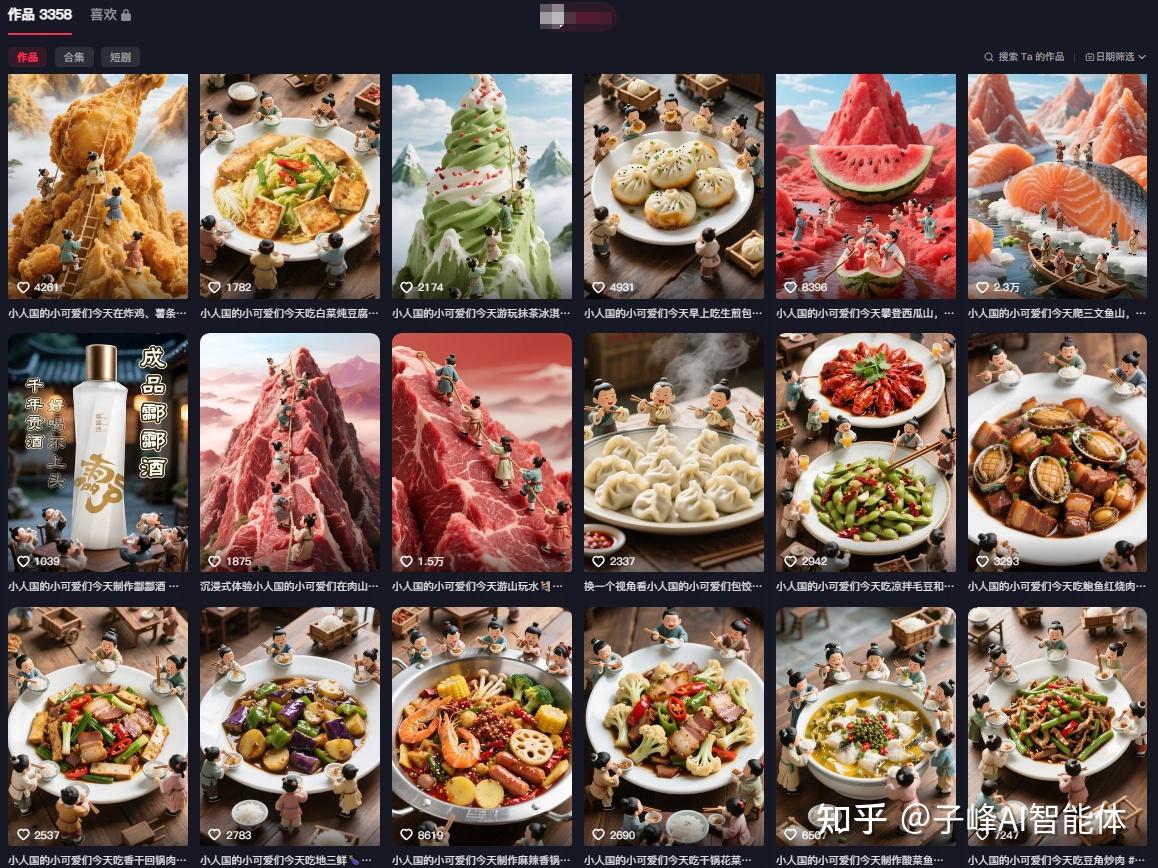Select the 合集 chip
This screenshot has width=1158, height=868.
tap(73, 57)
